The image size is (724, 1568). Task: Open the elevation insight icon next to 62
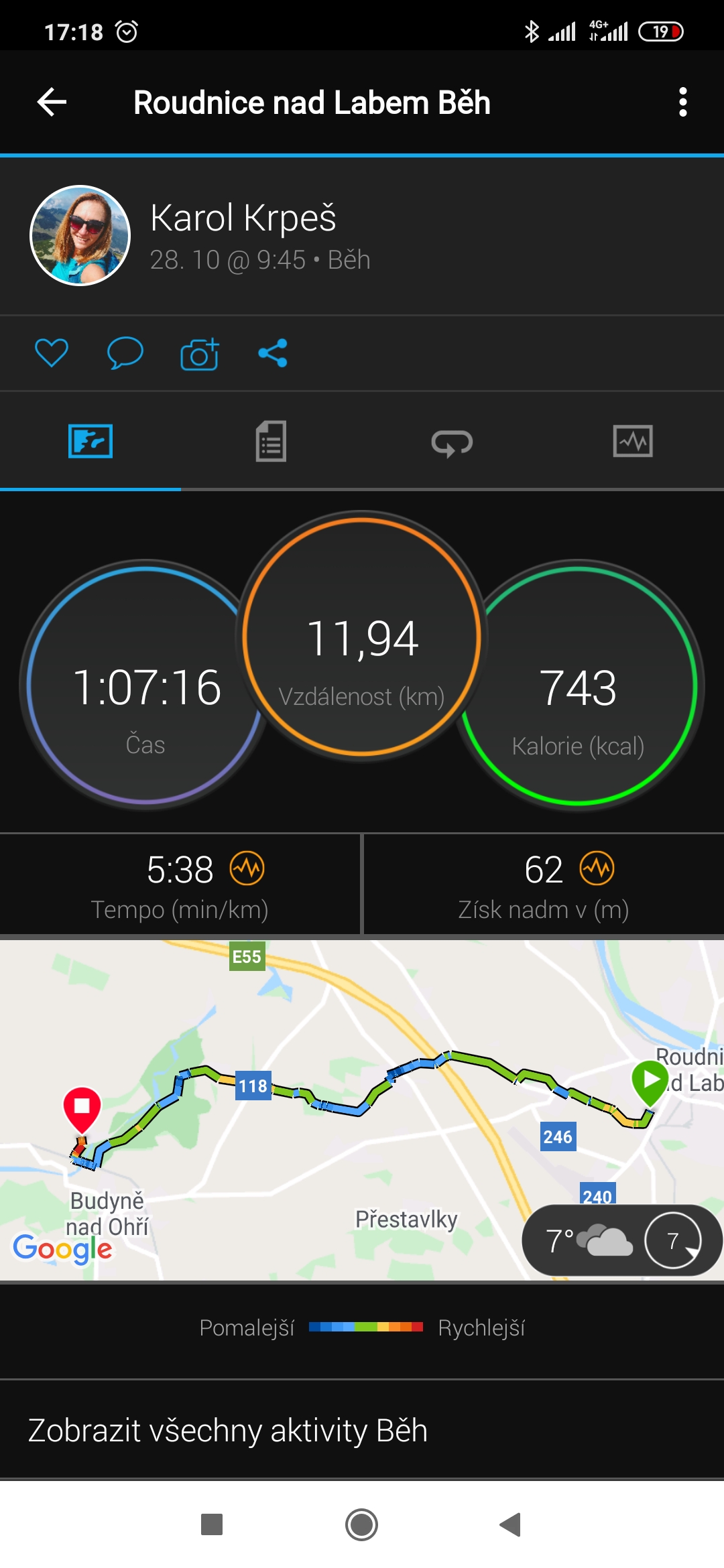click(597, 869)
